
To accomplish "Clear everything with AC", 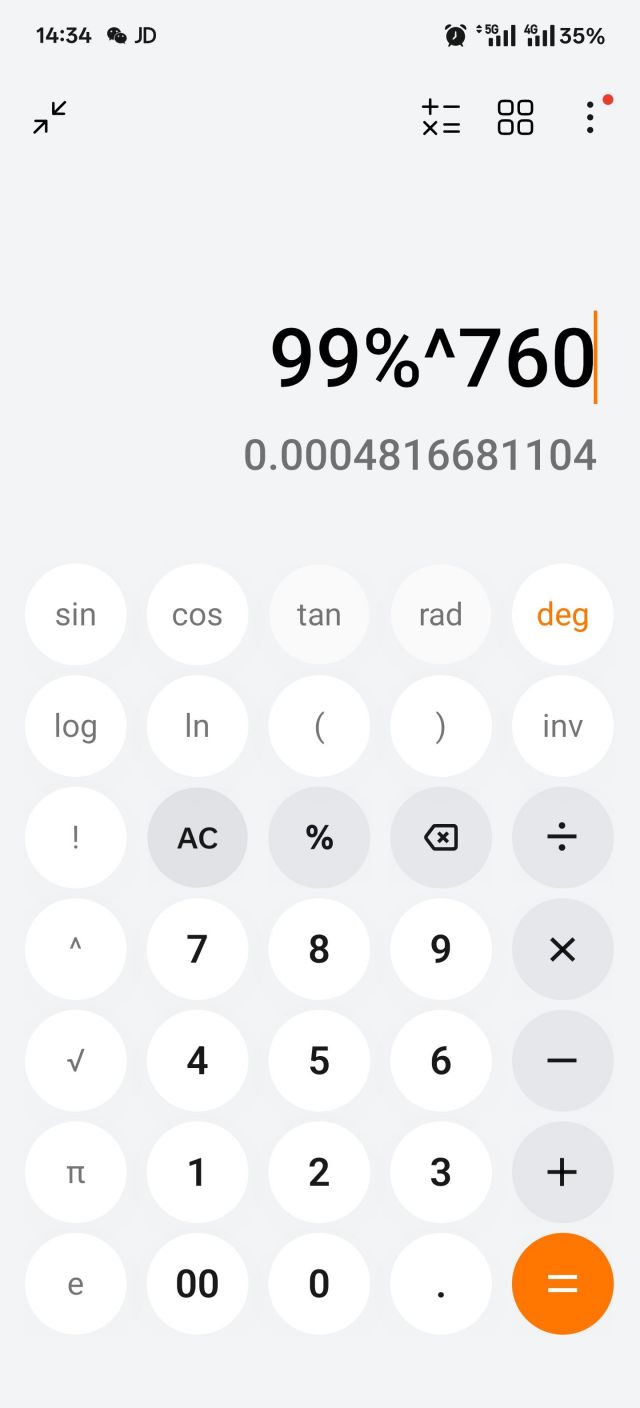I will [x=197, y=837].
